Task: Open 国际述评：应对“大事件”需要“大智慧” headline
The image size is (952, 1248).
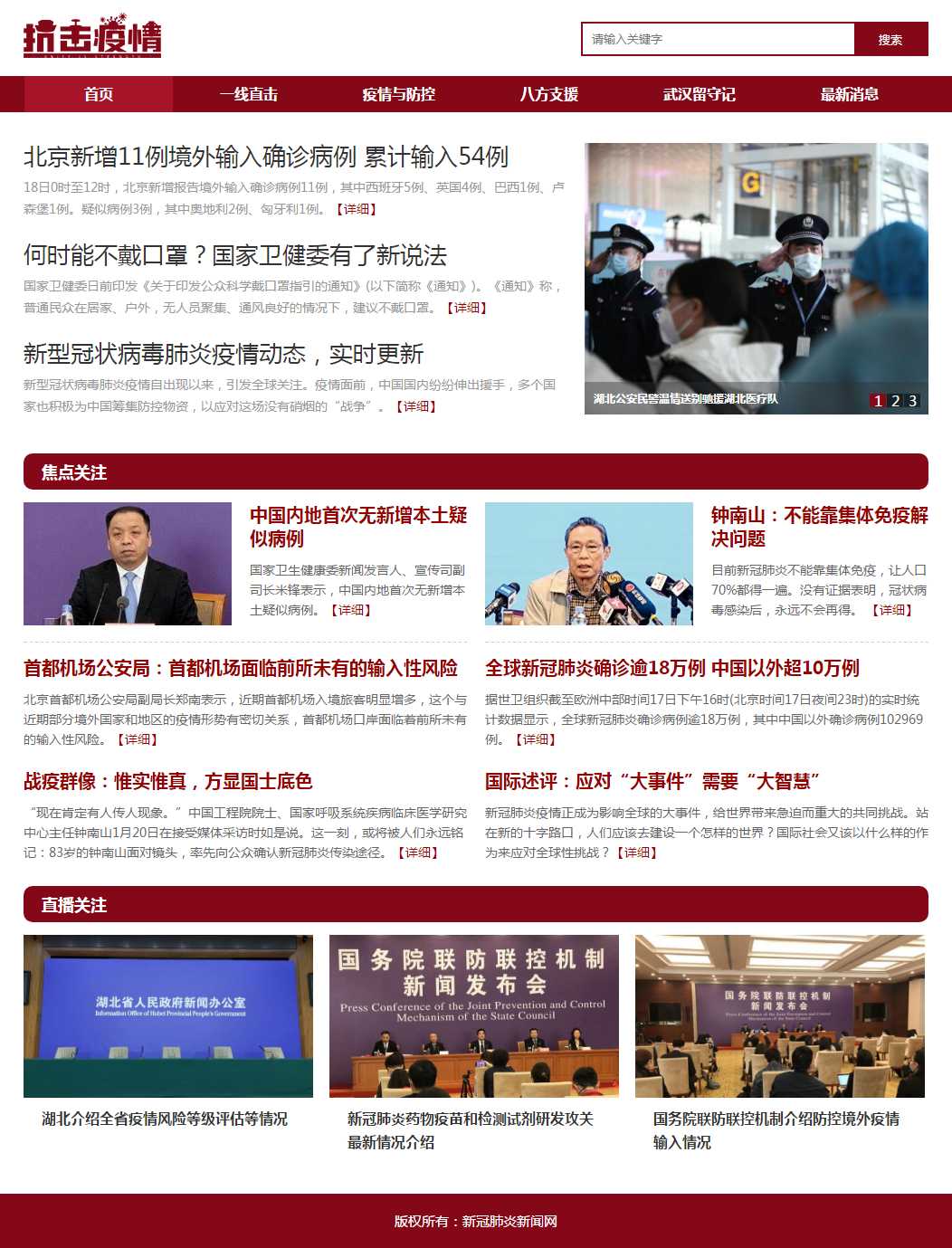Action: pos(652,781)
